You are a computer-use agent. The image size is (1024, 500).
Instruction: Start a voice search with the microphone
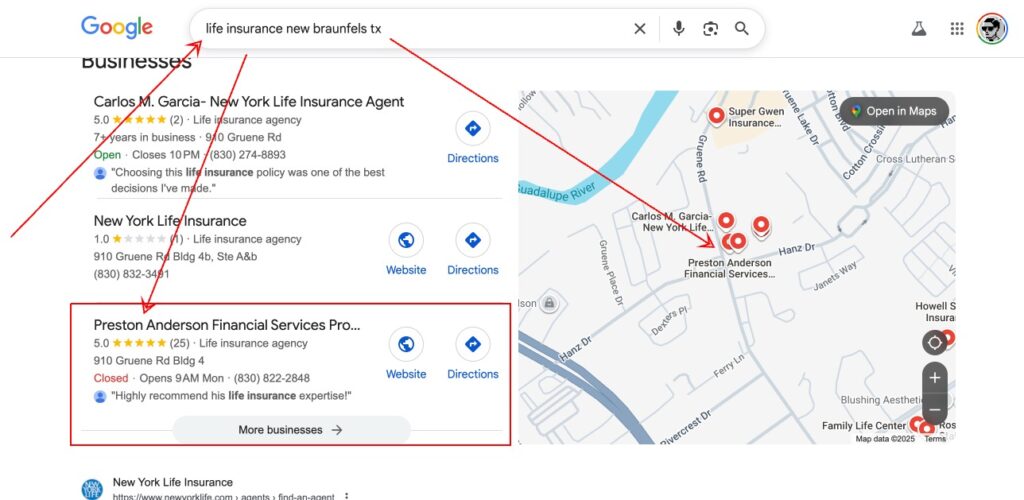[679, 28]
